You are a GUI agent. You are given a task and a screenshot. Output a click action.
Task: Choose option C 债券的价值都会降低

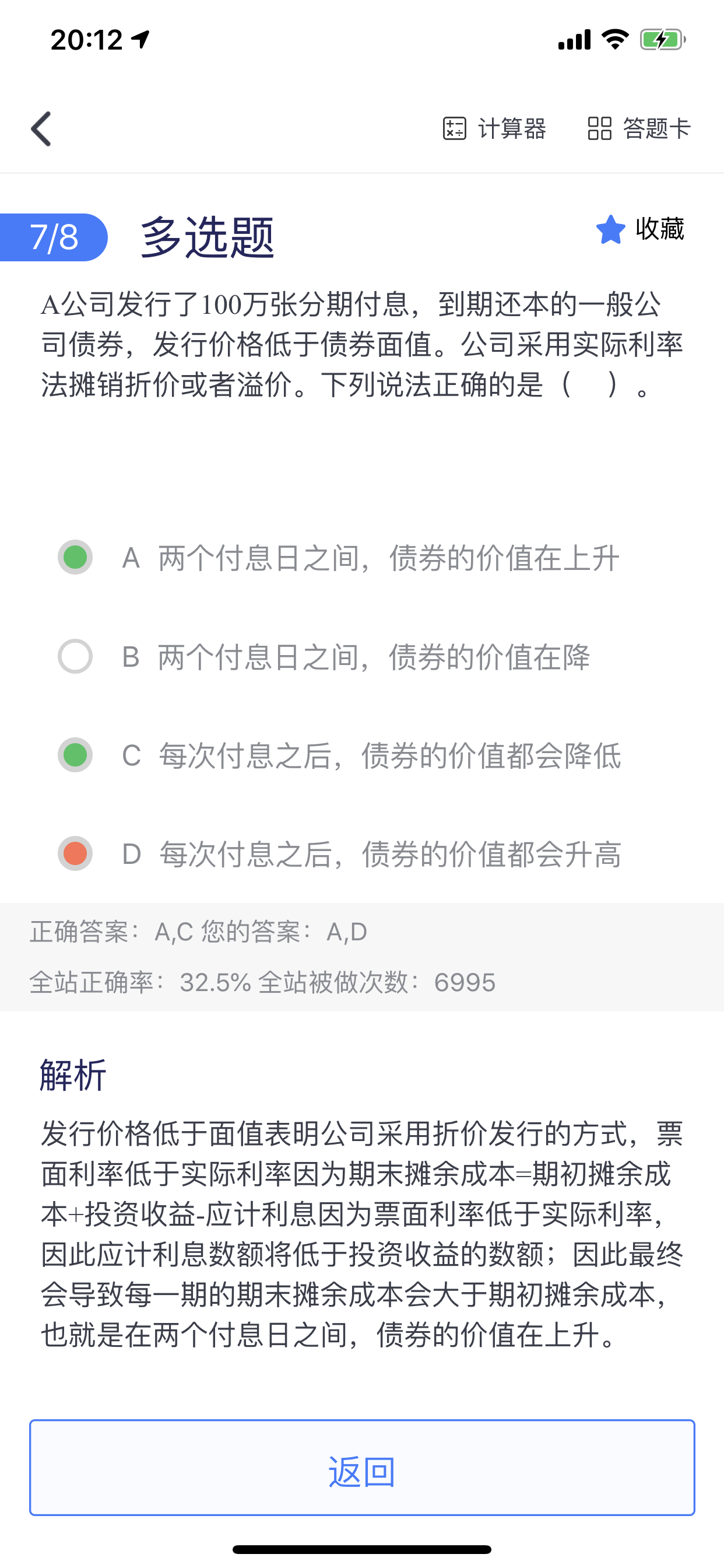[x=75, y=755]
